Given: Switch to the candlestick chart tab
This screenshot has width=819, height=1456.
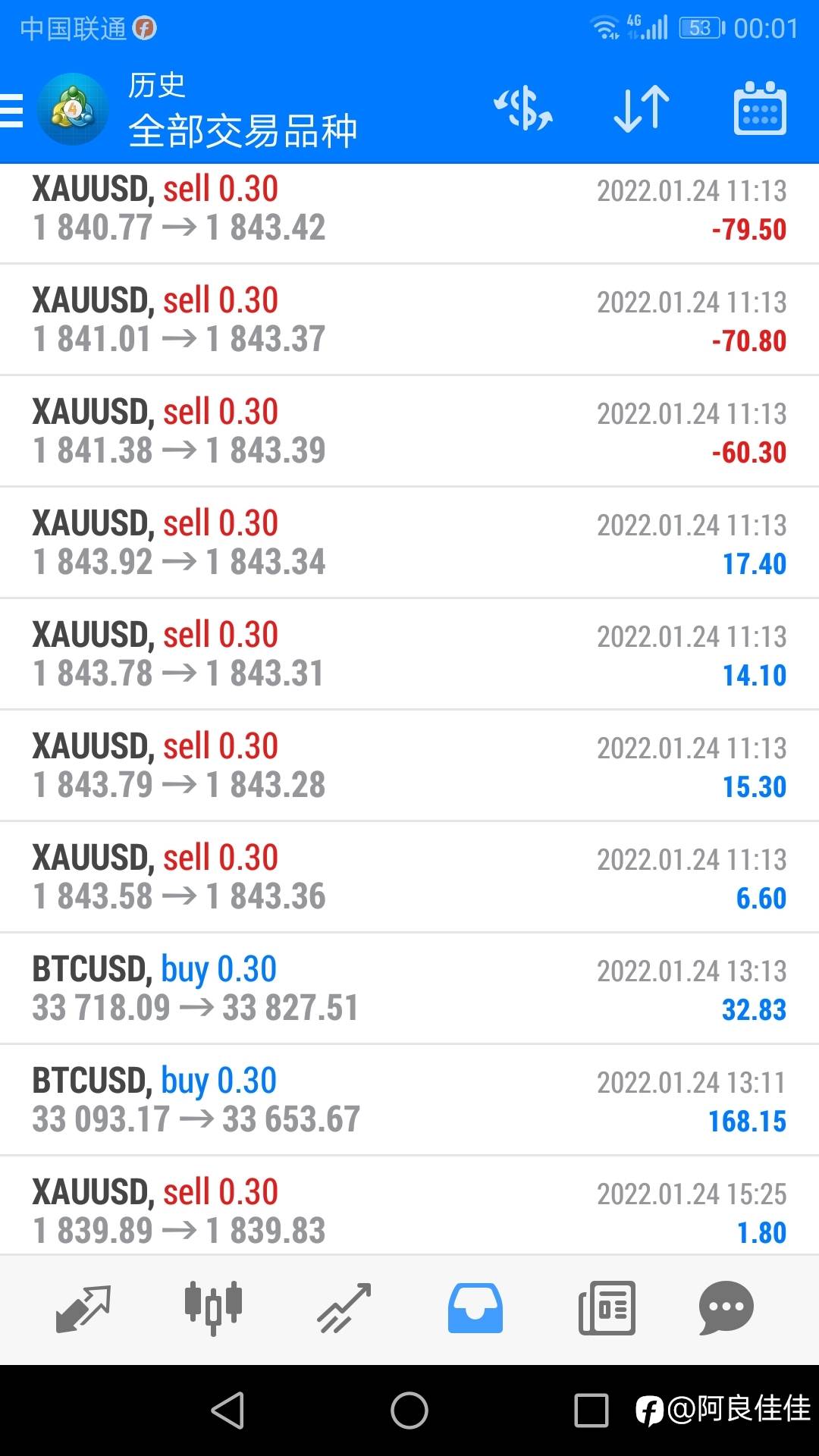Looking at the screenshot, I should tap(213, 1309).
